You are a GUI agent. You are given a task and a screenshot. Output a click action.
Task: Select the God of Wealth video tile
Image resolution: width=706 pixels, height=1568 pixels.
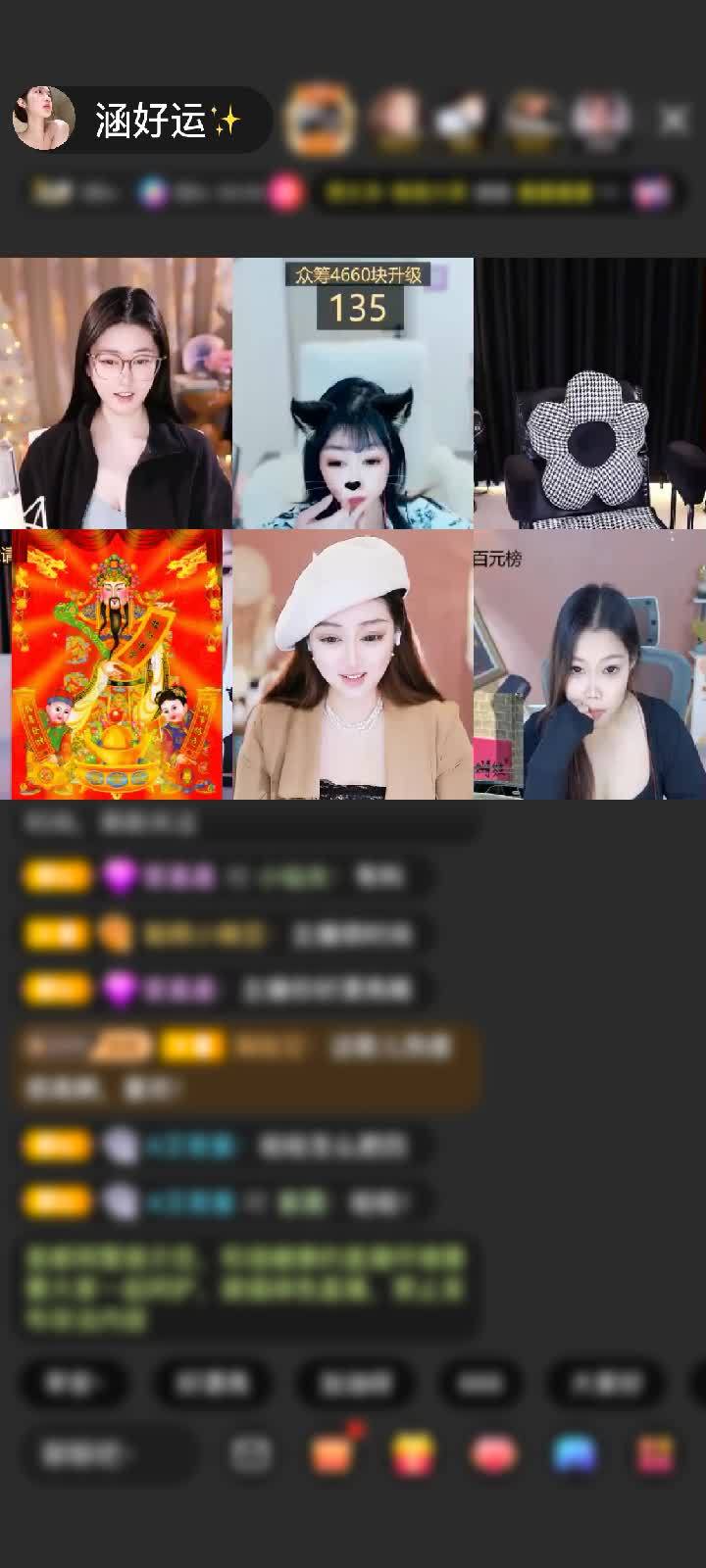click(116, 666)
